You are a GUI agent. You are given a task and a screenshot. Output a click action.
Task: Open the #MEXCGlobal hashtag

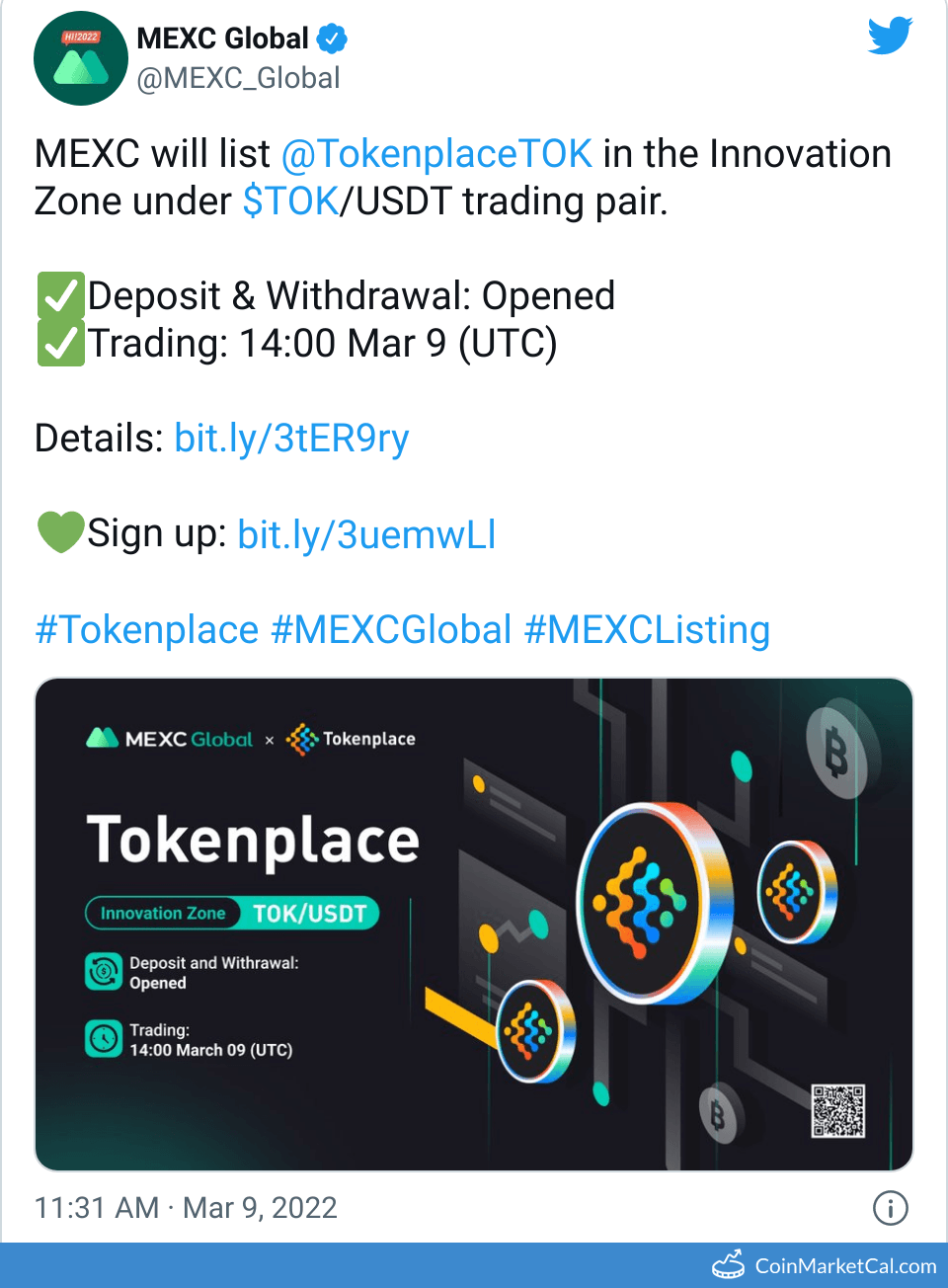pyautogui.click(x=391, y=630)
